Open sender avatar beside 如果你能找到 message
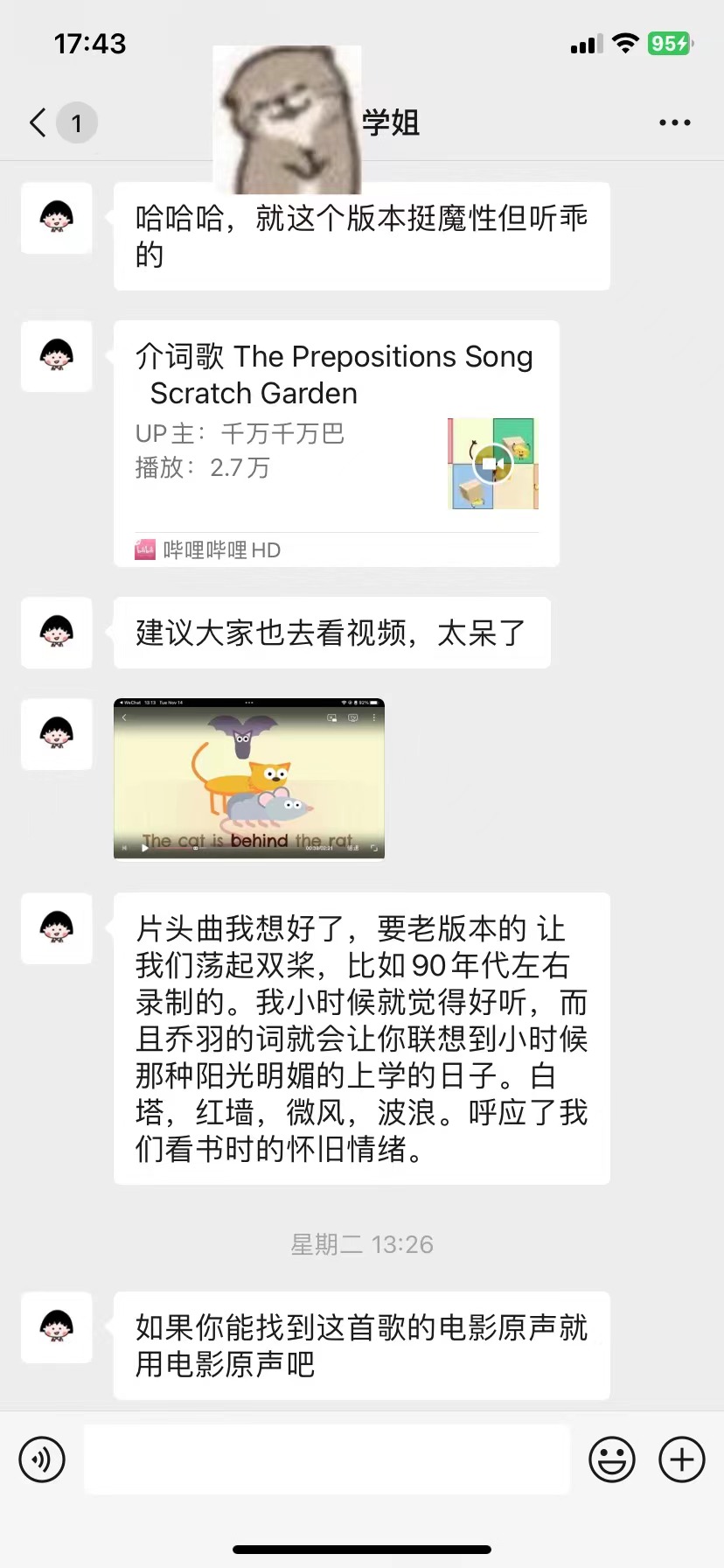The image size is (724, 1568). (x=57, y=1327)
